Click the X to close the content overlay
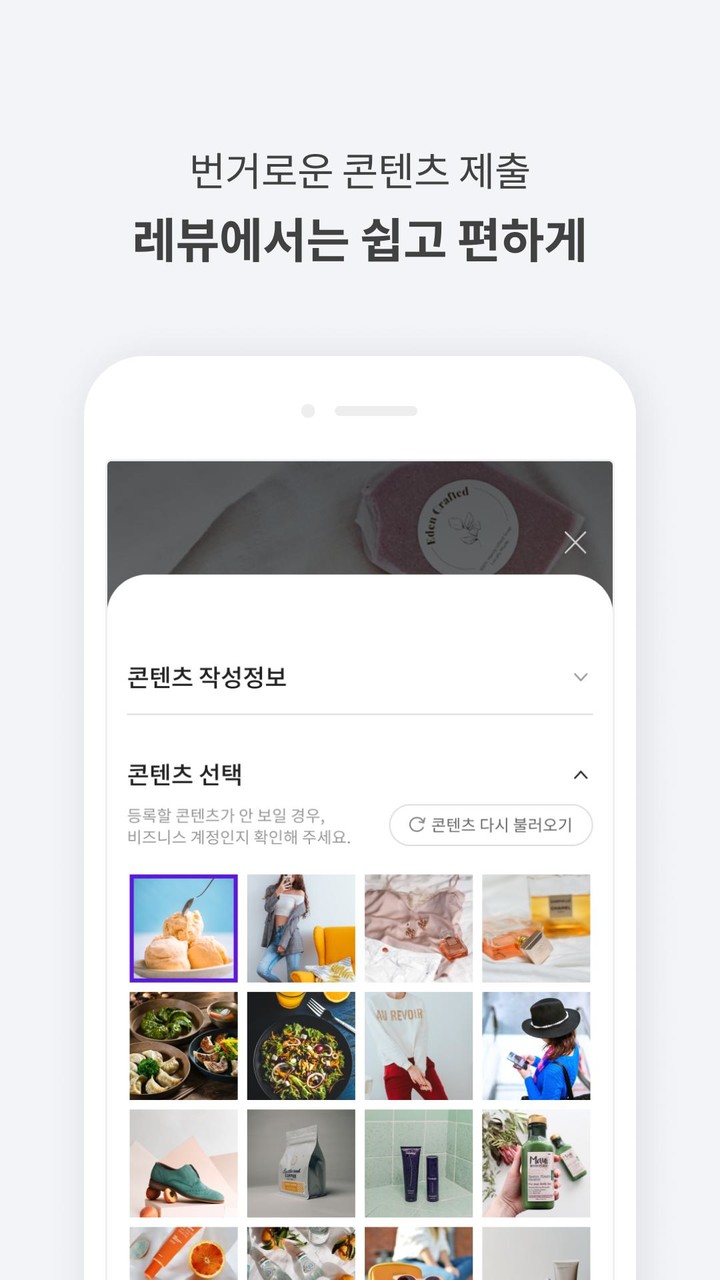This screenshot has width=720, height=1280. [575, 542]
